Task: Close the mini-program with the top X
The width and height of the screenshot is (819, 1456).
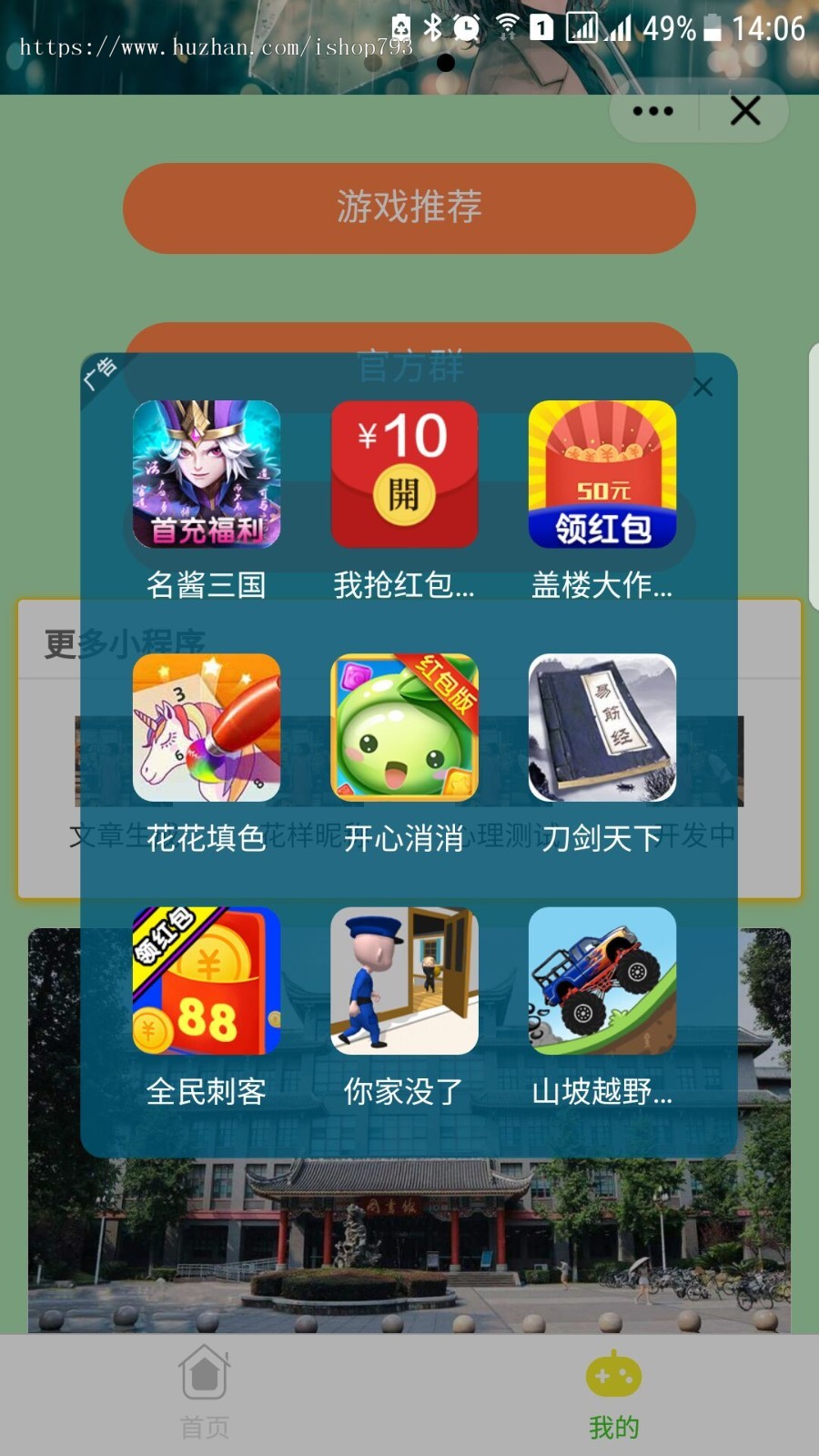Action: coord(745,110)
